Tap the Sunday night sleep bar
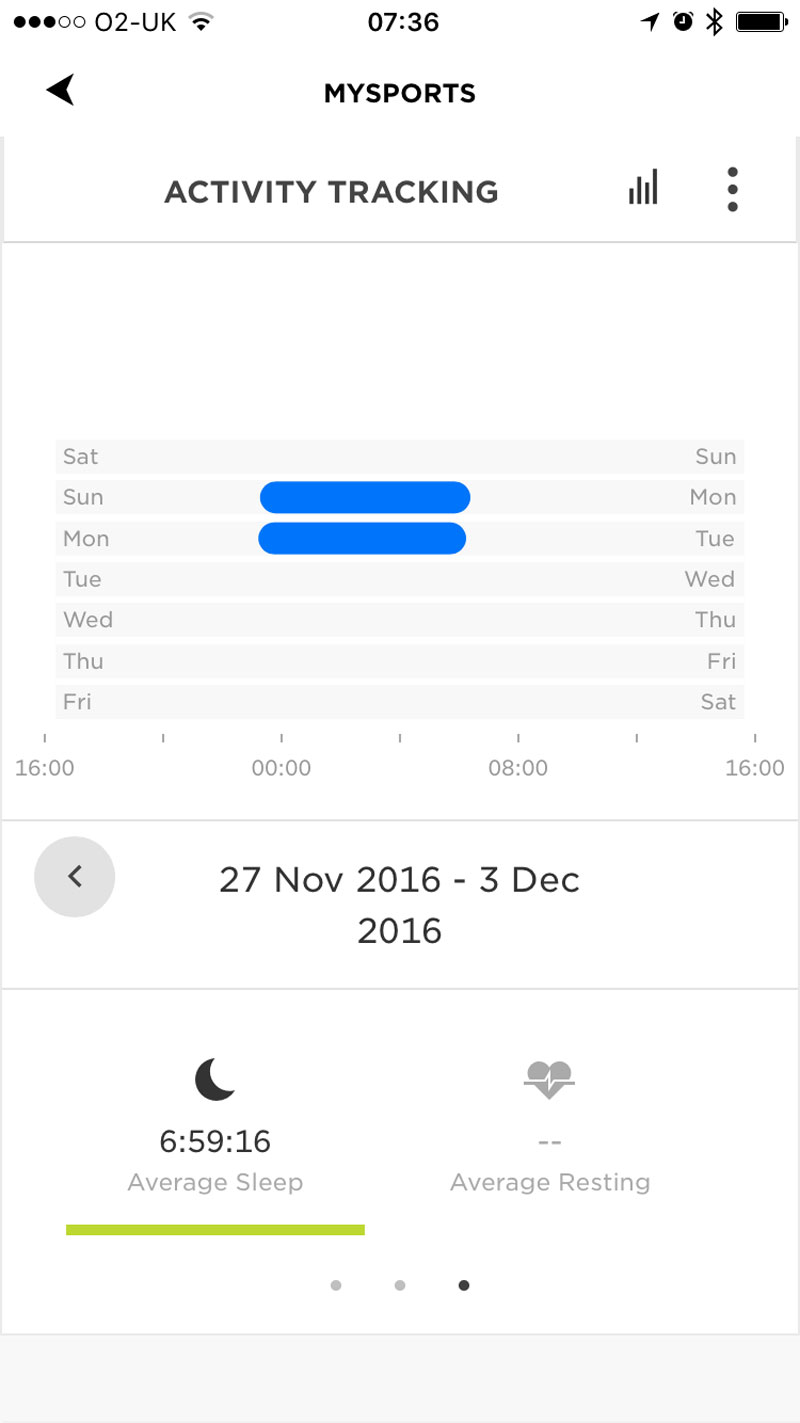800x1423 pixels. (365, 497)
